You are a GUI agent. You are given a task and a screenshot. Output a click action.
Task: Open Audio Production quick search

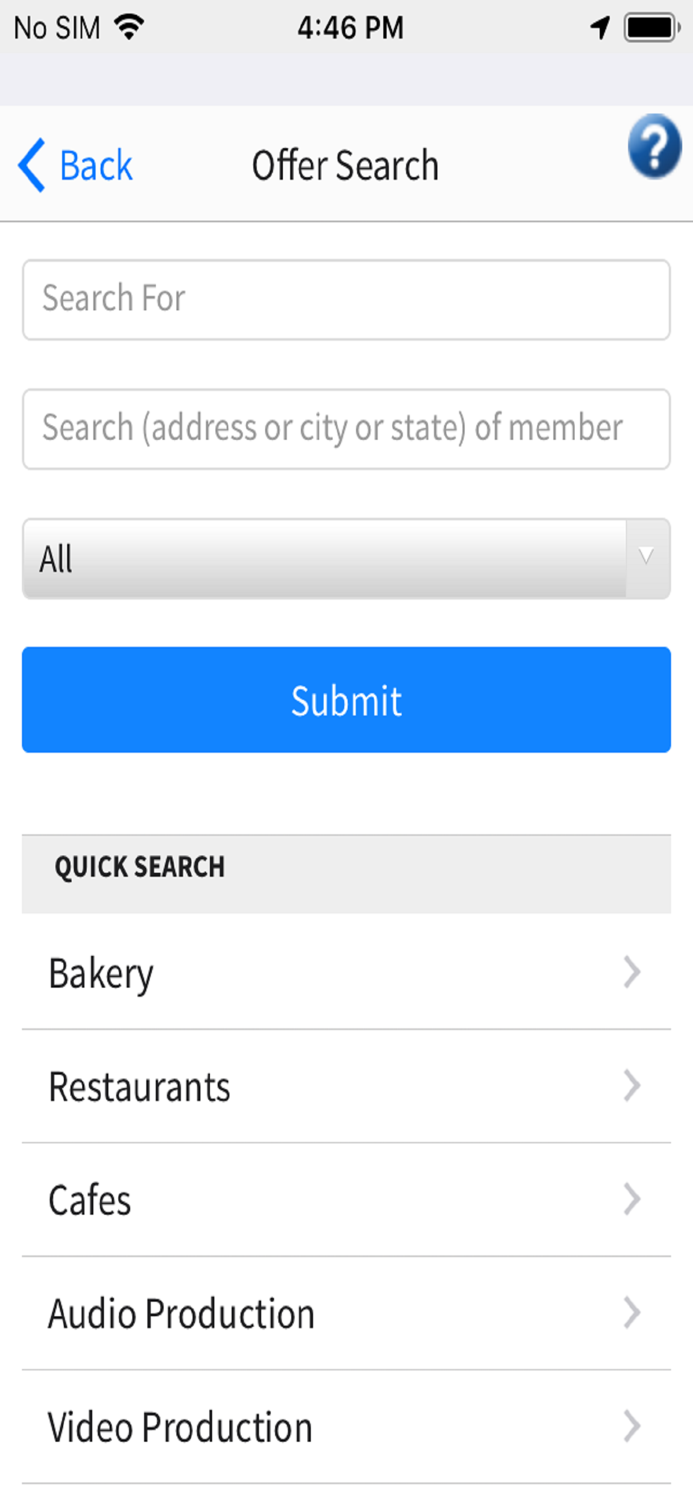click(x=346, y=1313)
